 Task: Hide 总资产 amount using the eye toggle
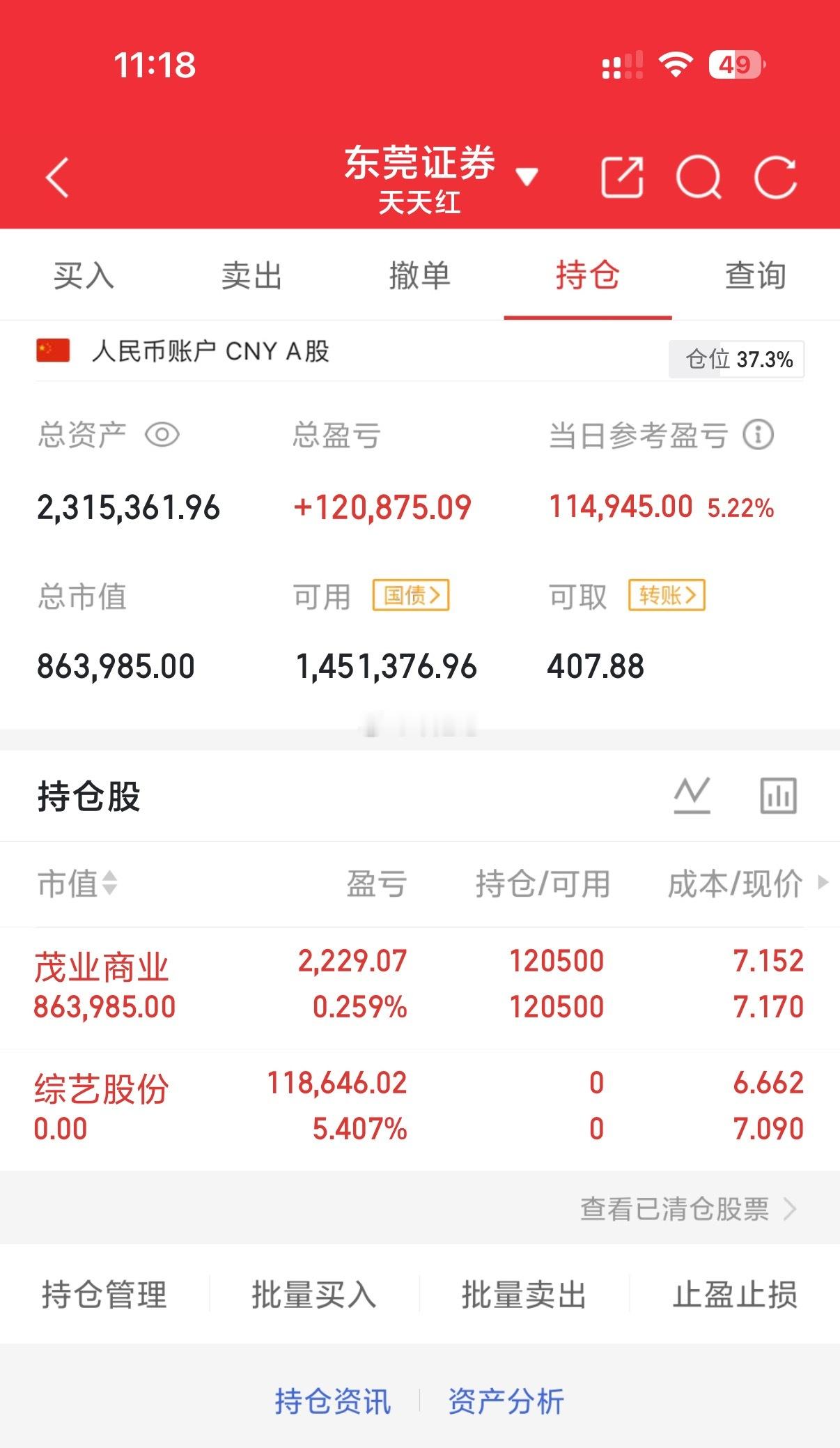pyautogui.click(x=162, y=435)
